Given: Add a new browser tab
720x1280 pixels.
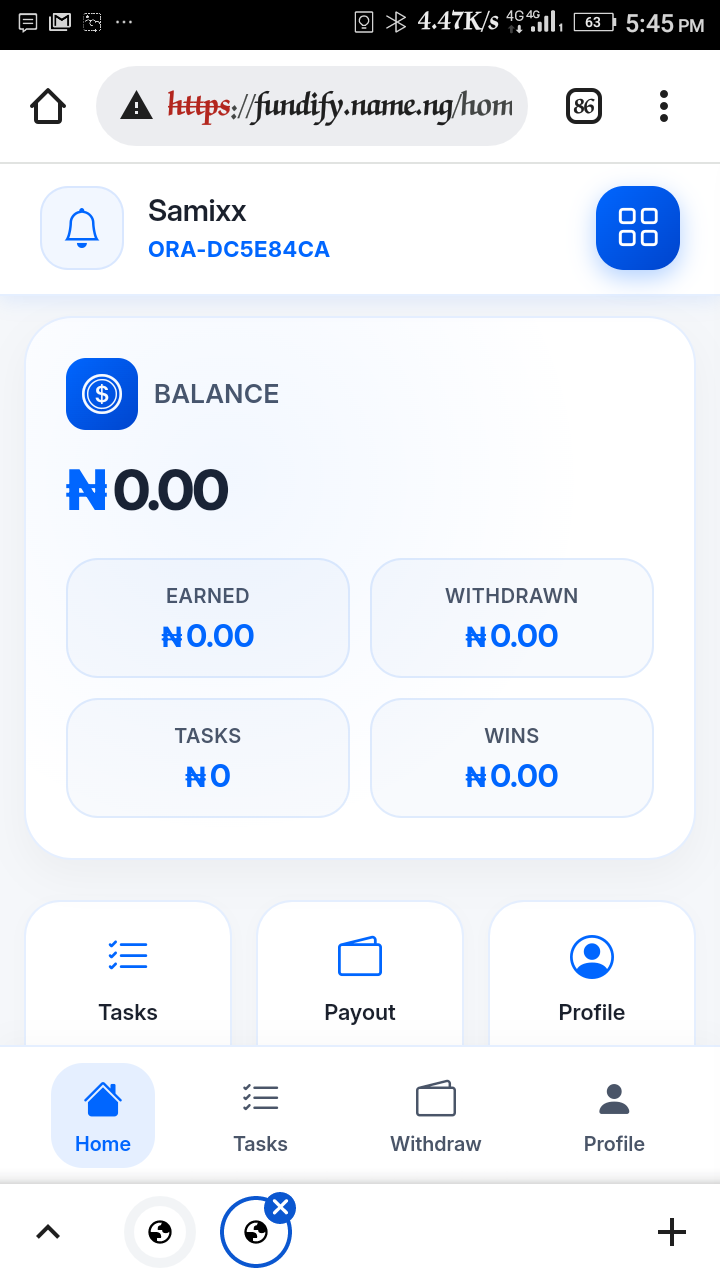Looking at the screenshot, I should [671, 1232].
